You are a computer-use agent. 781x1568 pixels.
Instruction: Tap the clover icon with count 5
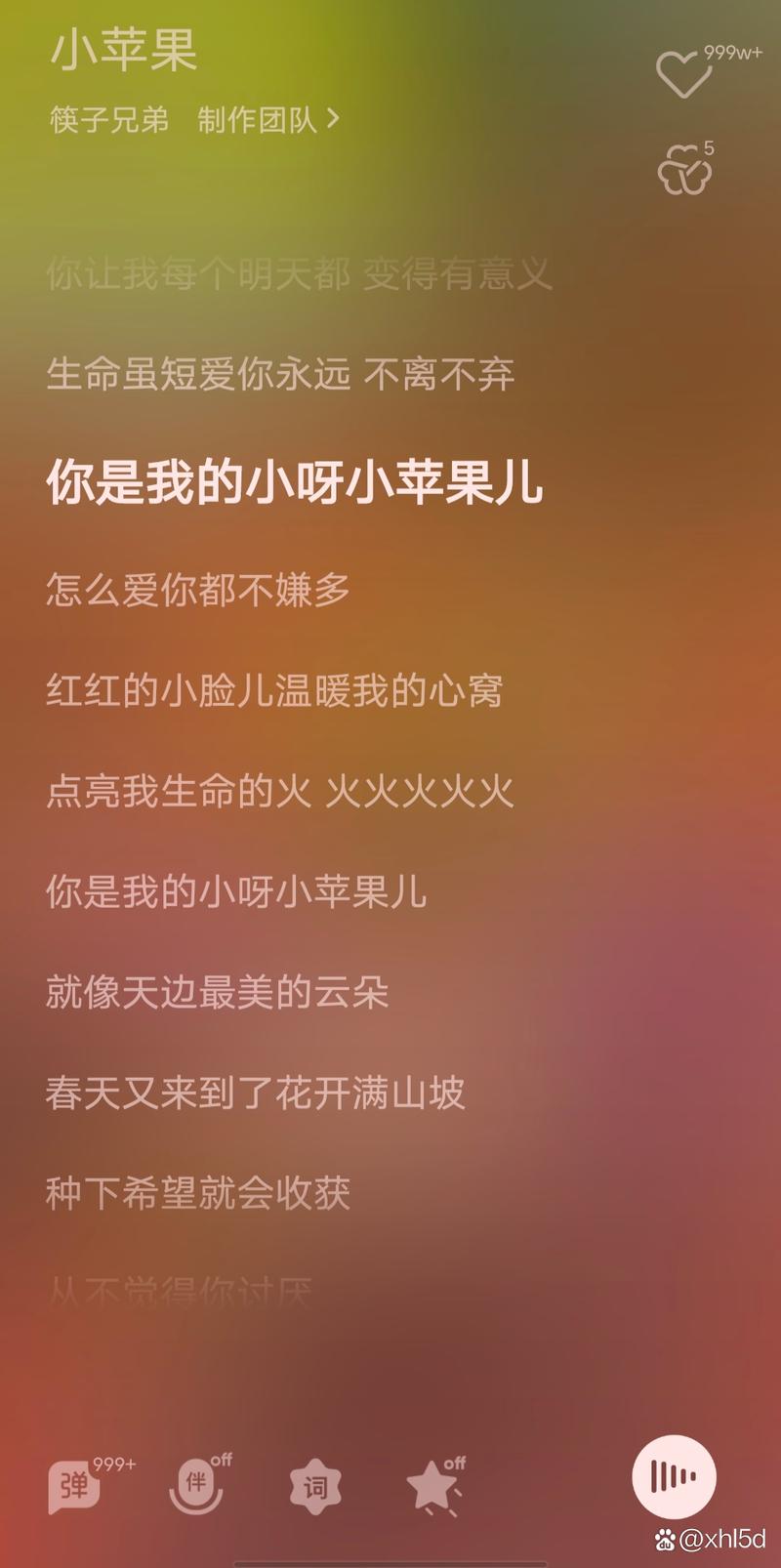pyautogui.click(x=683, y=171)
